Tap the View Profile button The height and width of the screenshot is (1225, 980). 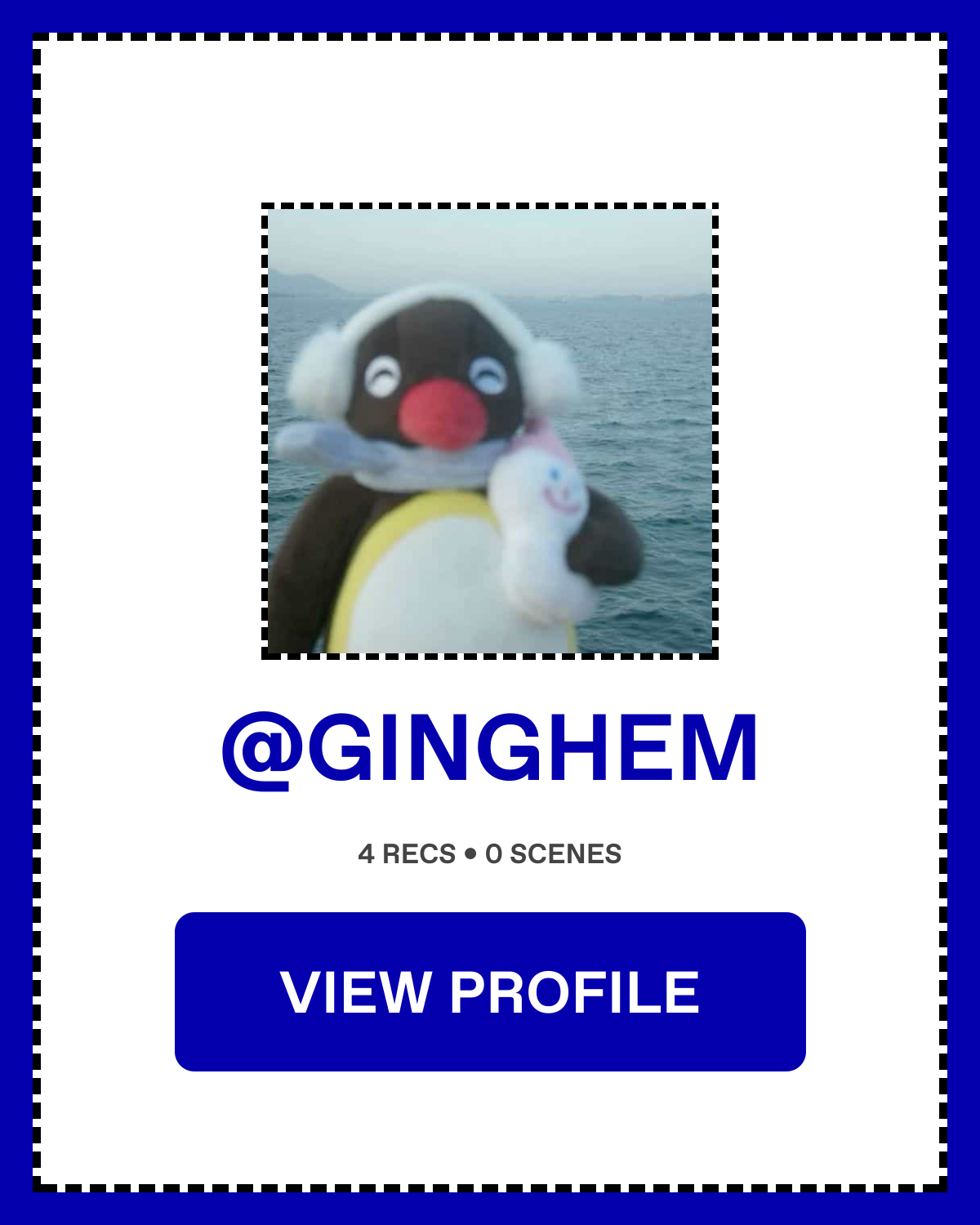490,991
